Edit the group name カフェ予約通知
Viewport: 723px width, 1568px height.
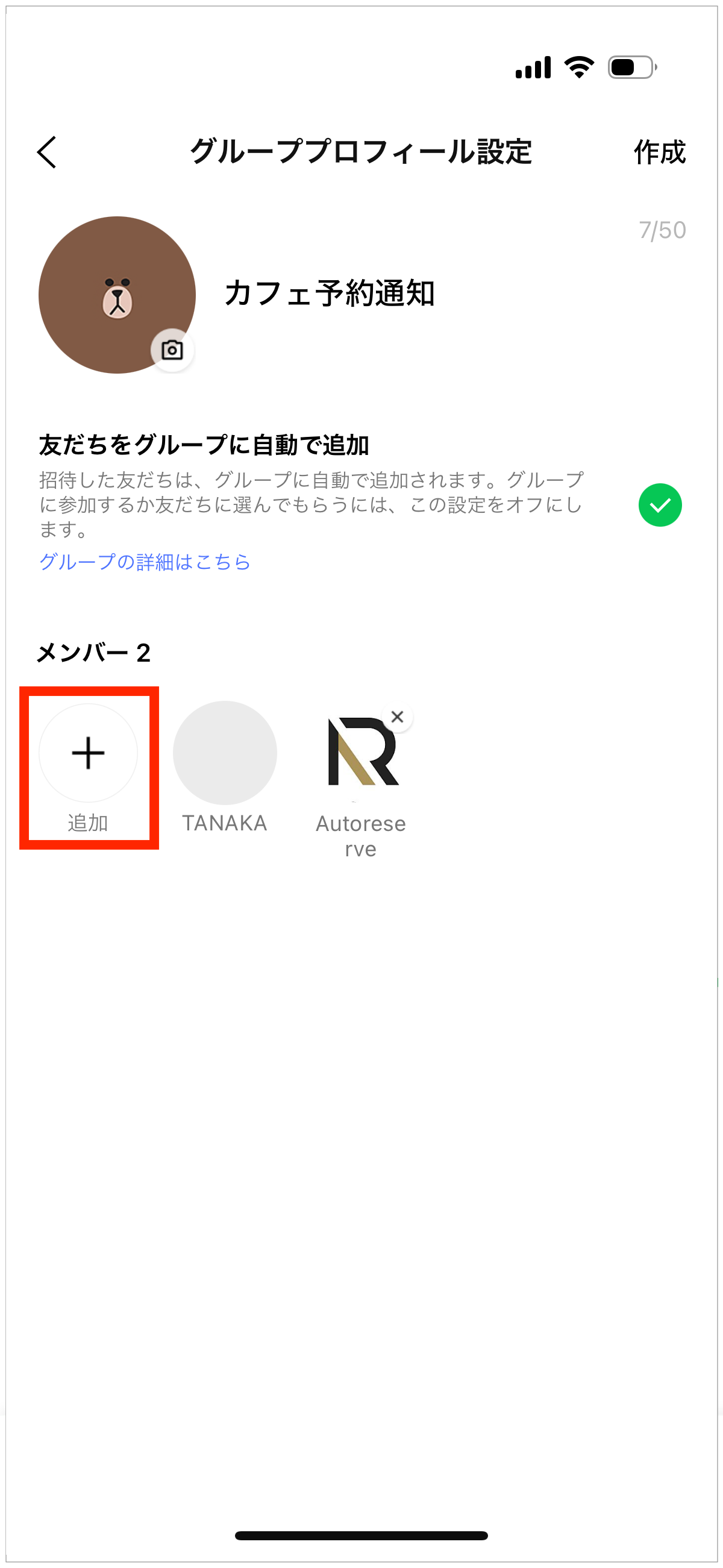click(x=329, y=293)
